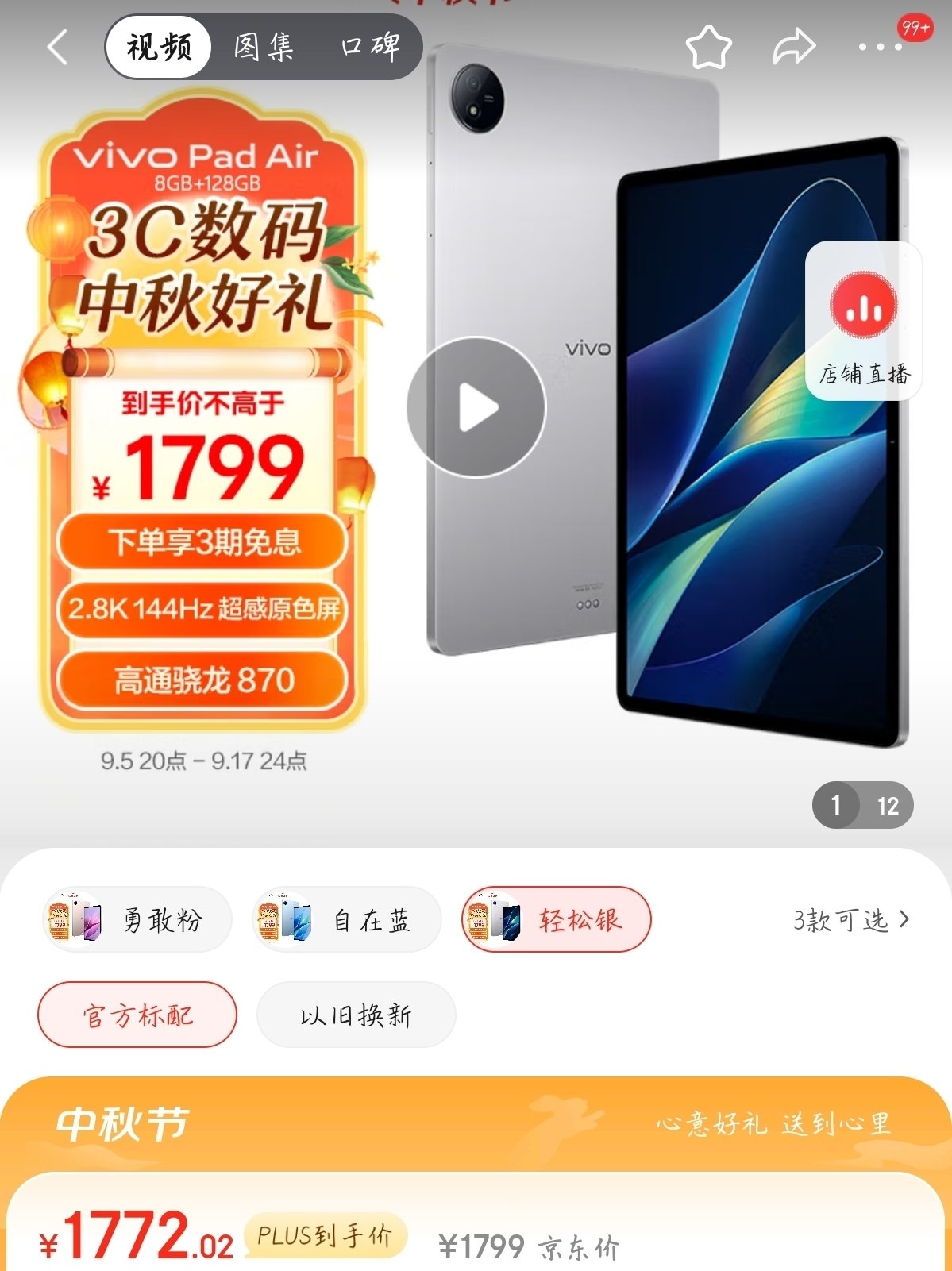Favorite this product with the star icon

point(708,48)
